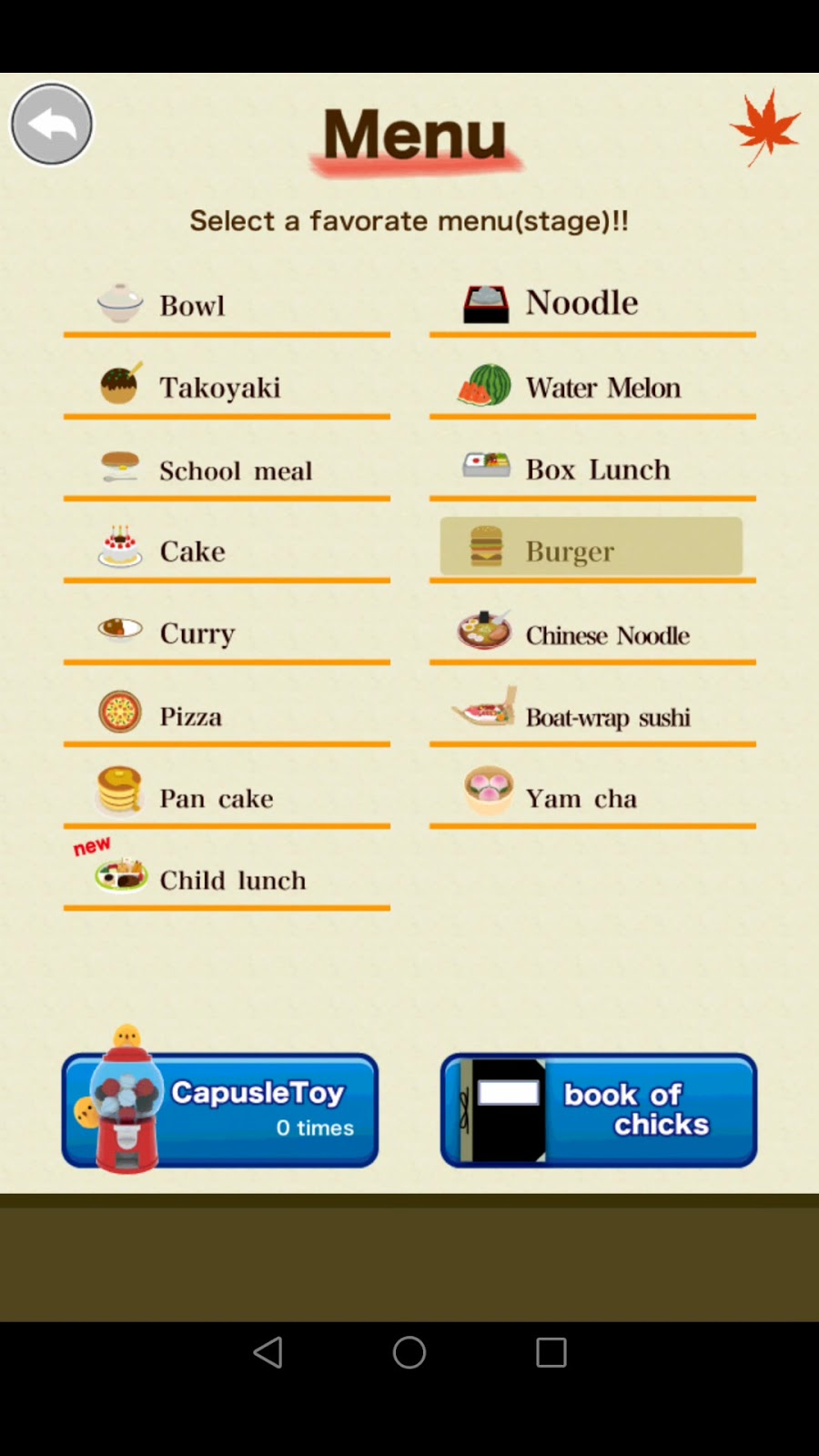This screenshot has height=1456, width=819.
Task: Open the book of chicks
Action: point(599,1110)
